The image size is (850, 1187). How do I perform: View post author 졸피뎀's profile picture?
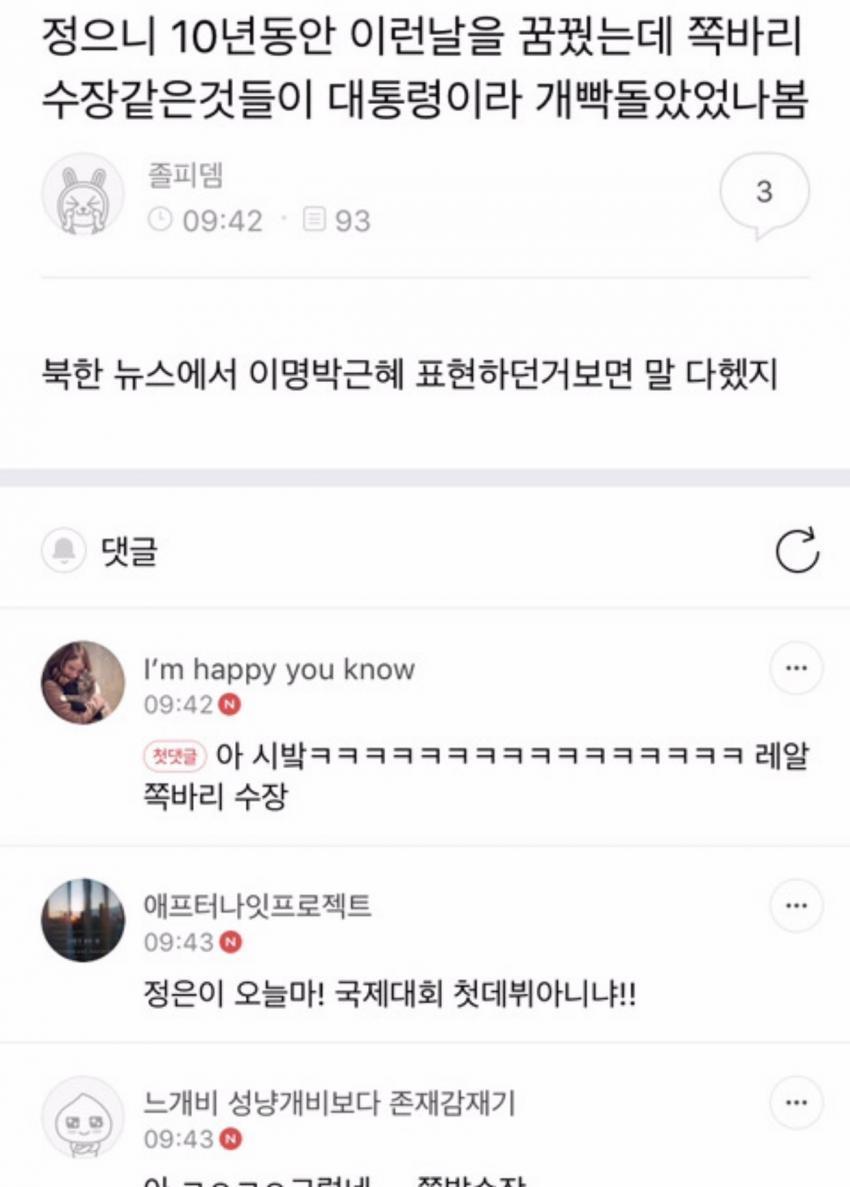pyautogui.click(x=83, y=194)
